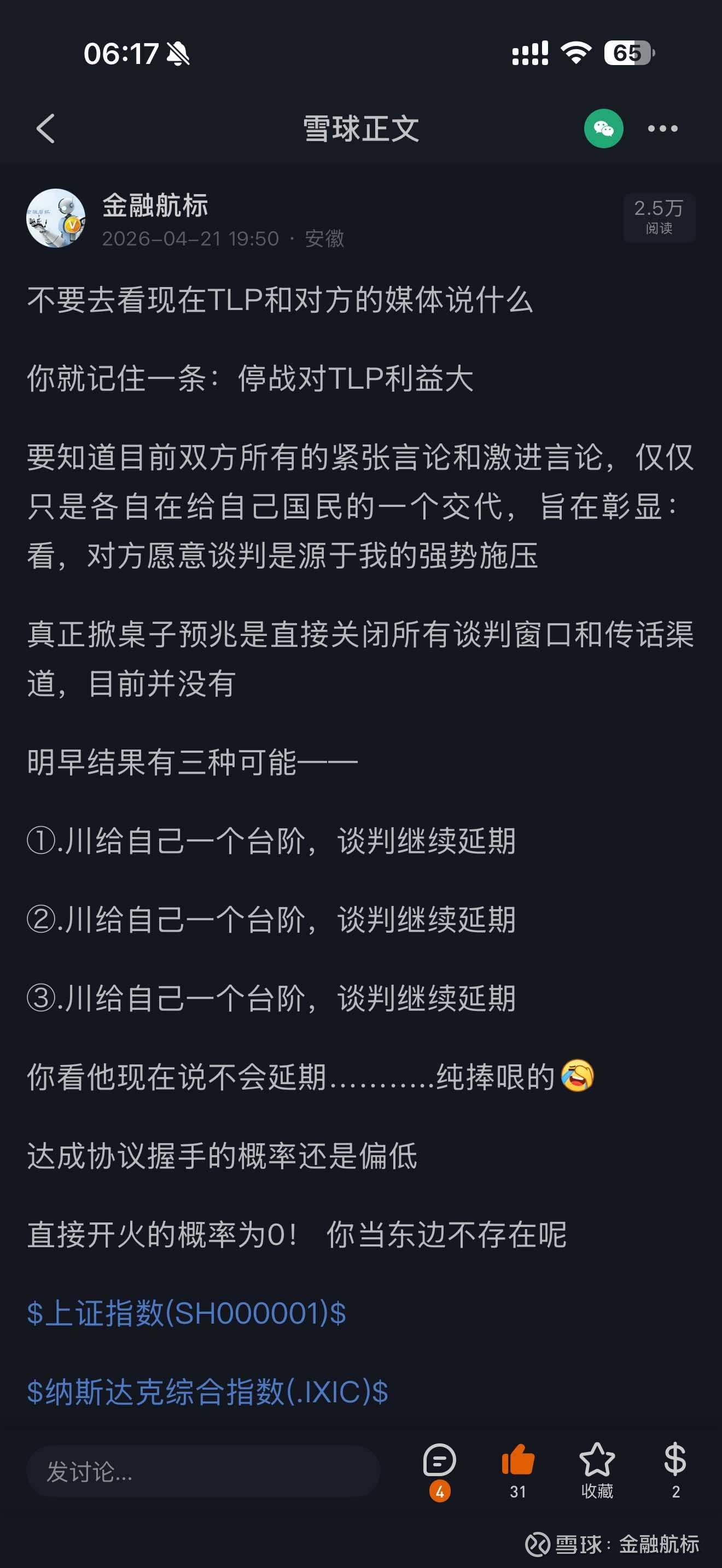Tip the author with the dollar icon

click(675, 1471)
